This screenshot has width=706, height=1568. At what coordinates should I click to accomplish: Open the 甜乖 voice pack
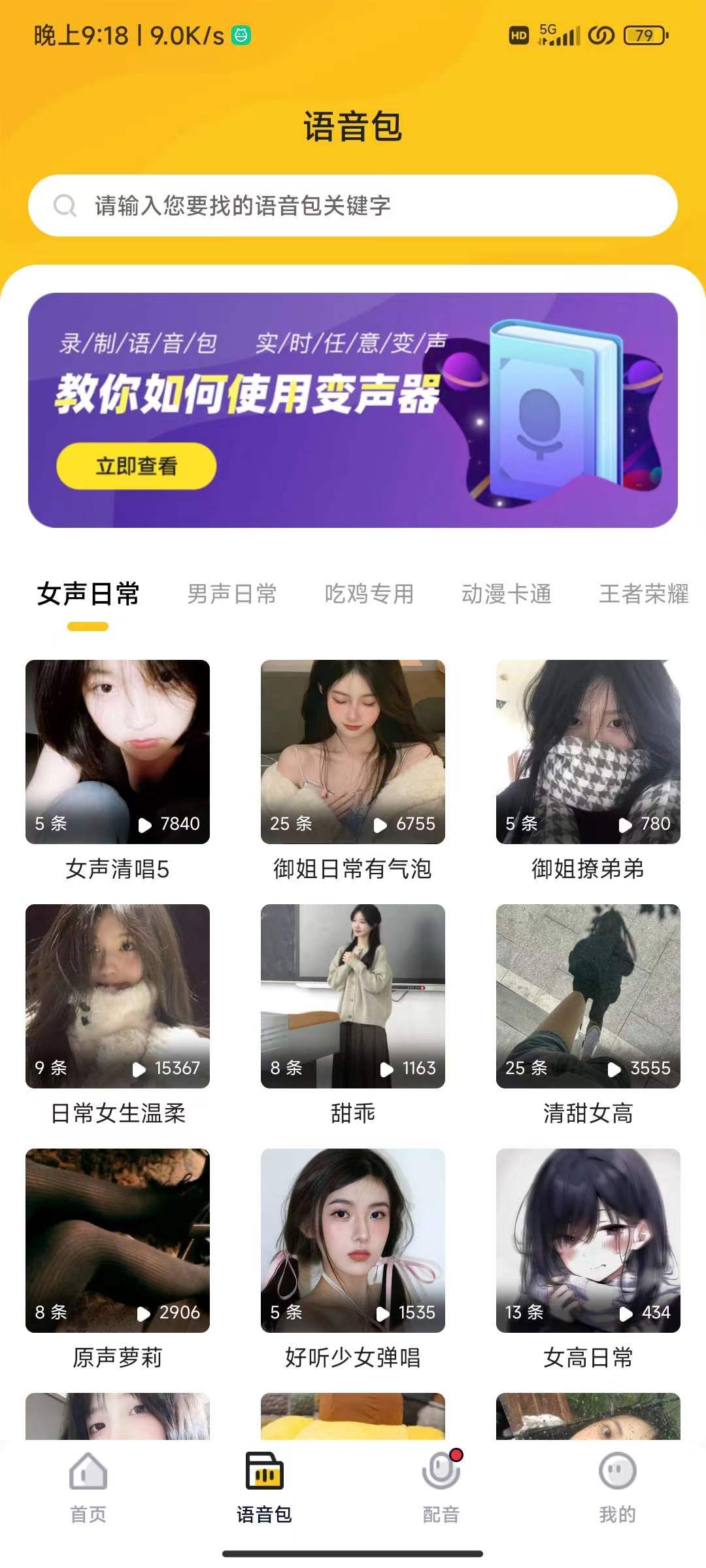[x=353, y=996]
